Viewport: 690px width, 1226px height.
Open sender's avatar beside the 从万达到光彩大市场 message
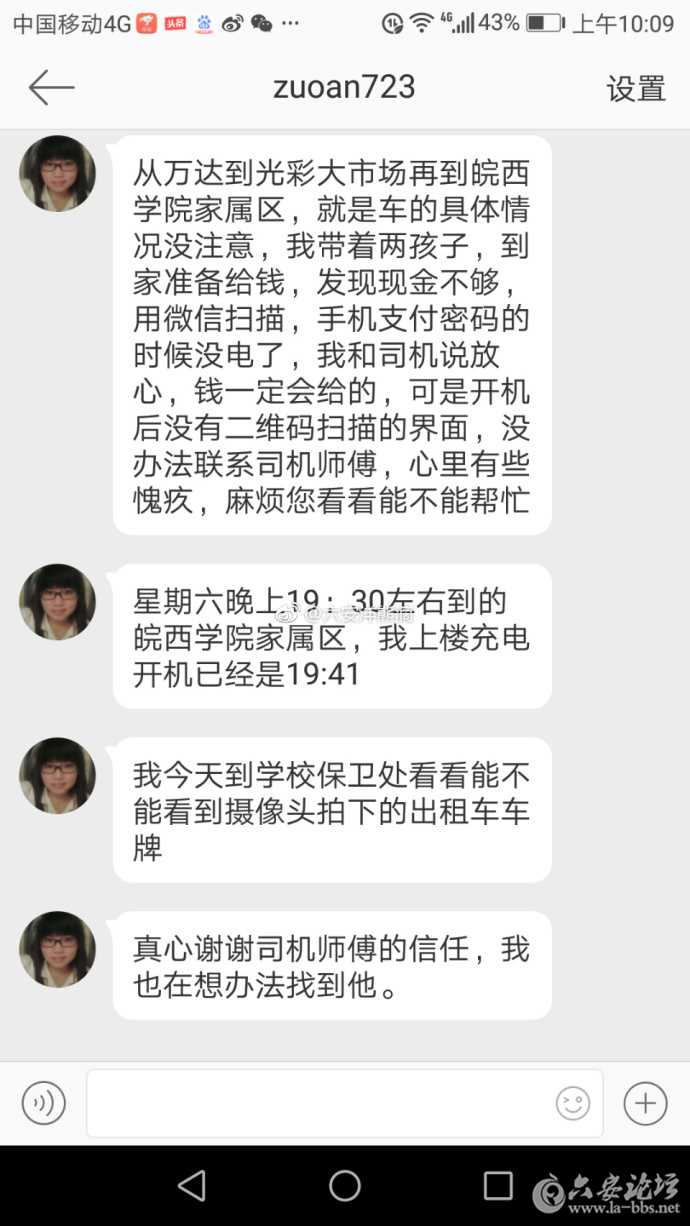click(x=58, y=174)
